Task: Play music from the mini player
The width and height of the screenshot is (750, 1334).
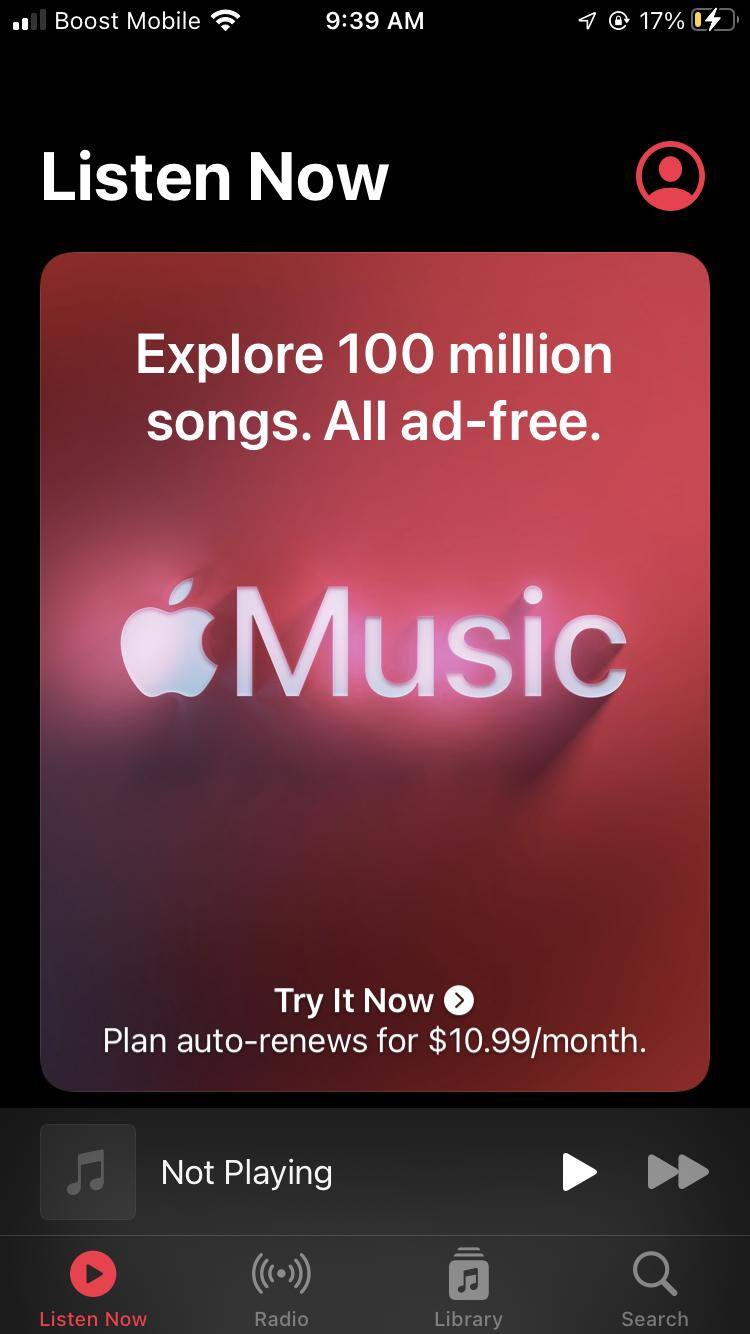Action: tap(579, 1172)
